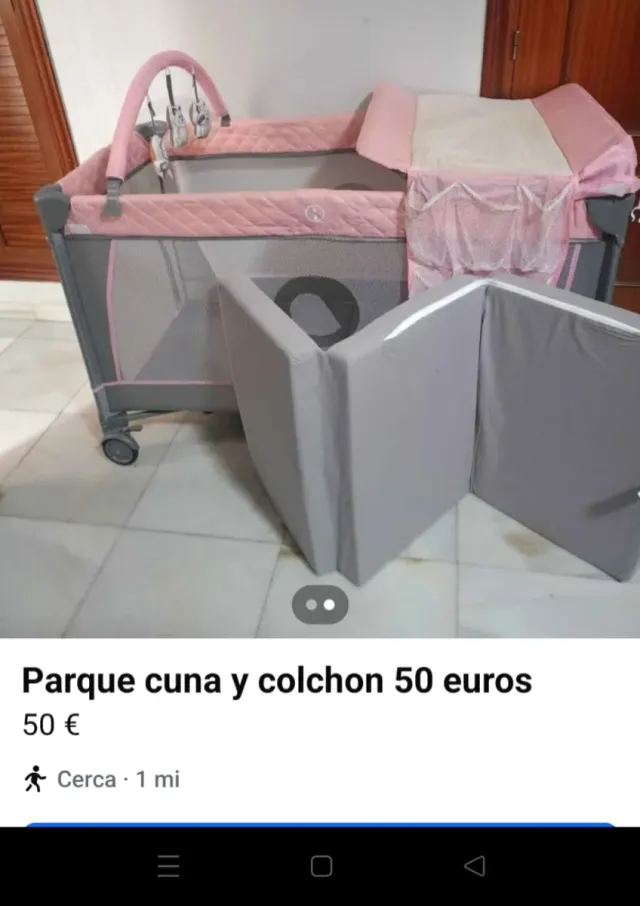Viewport: 640px width, 906px height.
Task: Go to the home screen
Action: pyautogui.click(x=321, y=866)
